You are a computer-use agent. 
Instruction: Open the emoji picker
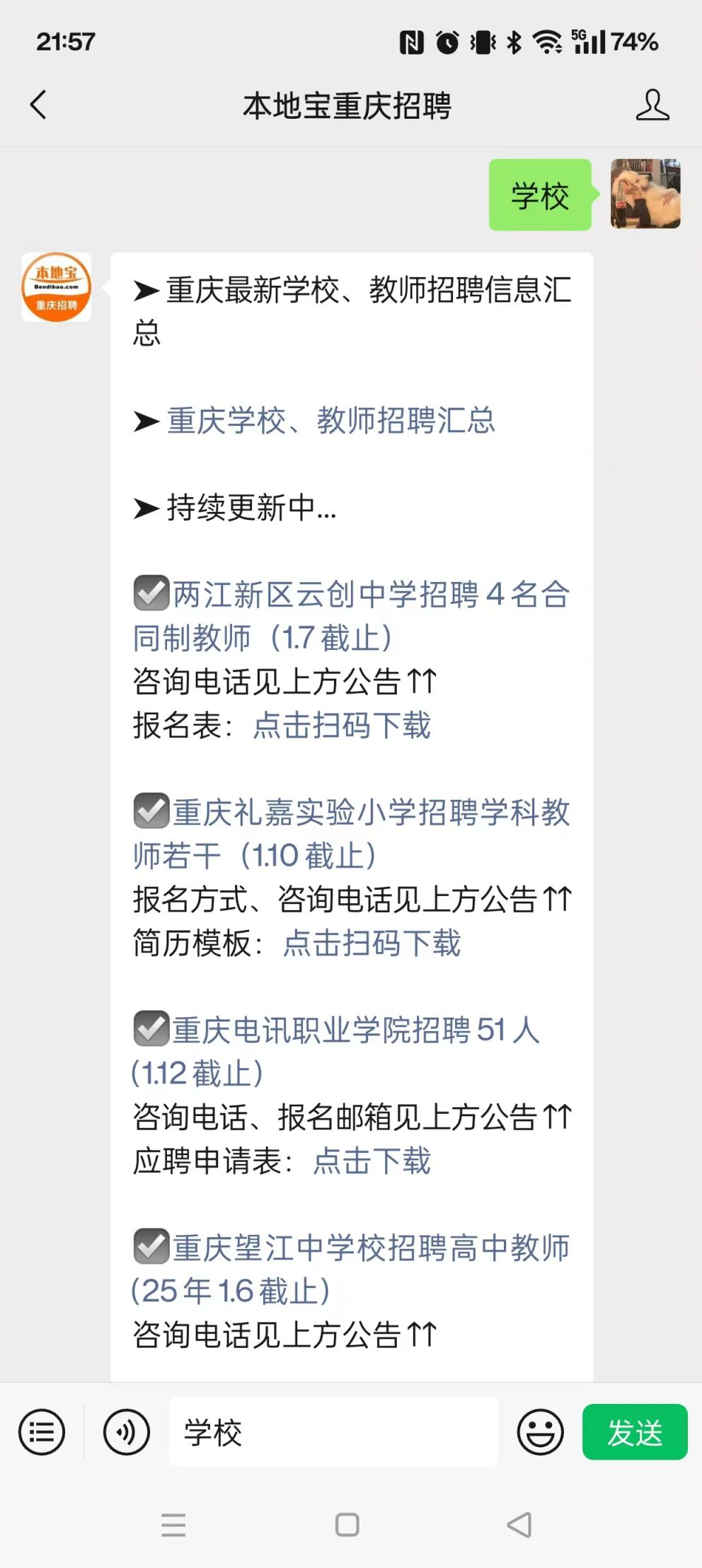pyautogui.click(x=540, y=1433)
